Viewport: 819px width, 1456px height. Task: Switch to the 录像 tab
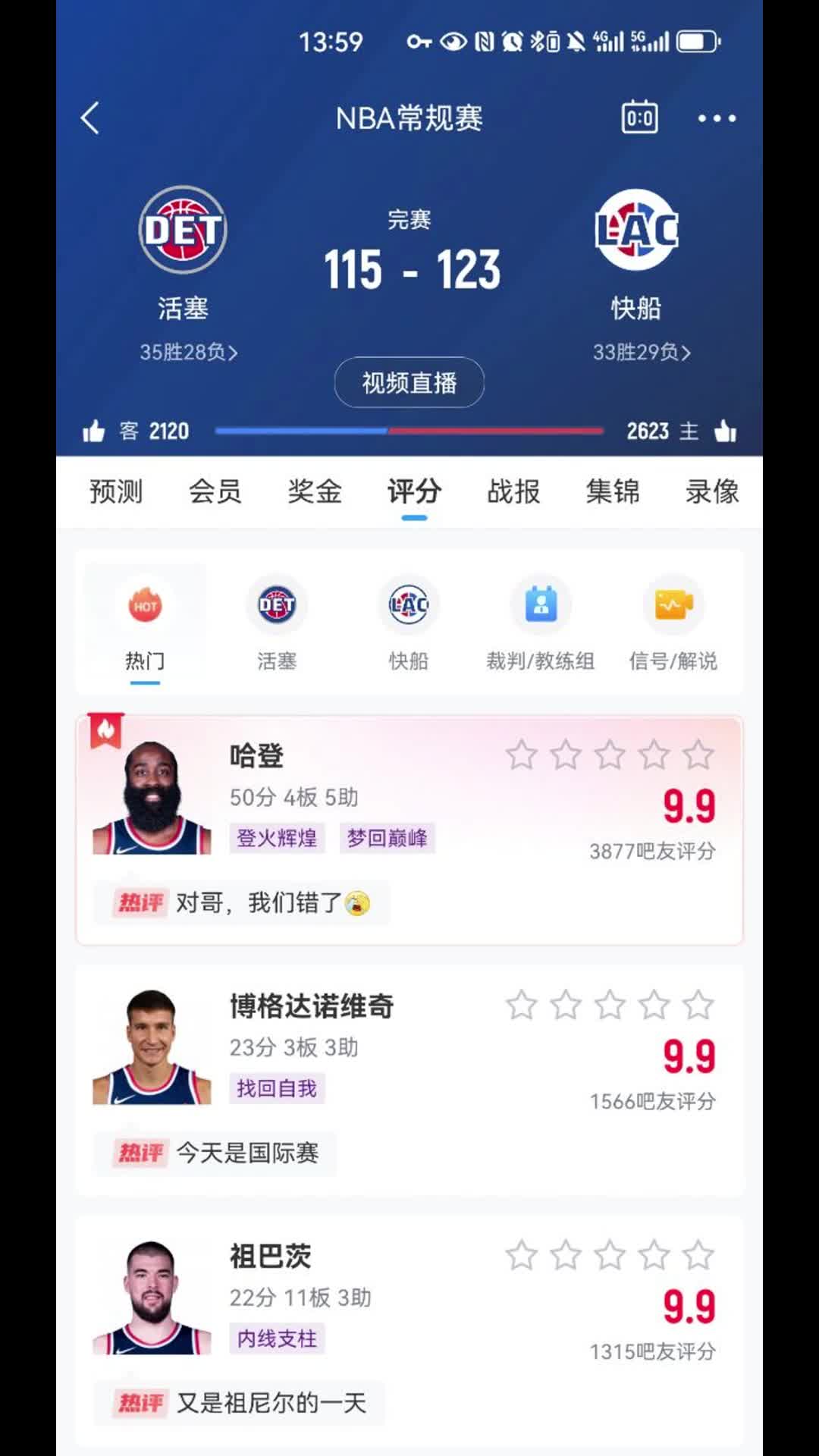(712, 491)
